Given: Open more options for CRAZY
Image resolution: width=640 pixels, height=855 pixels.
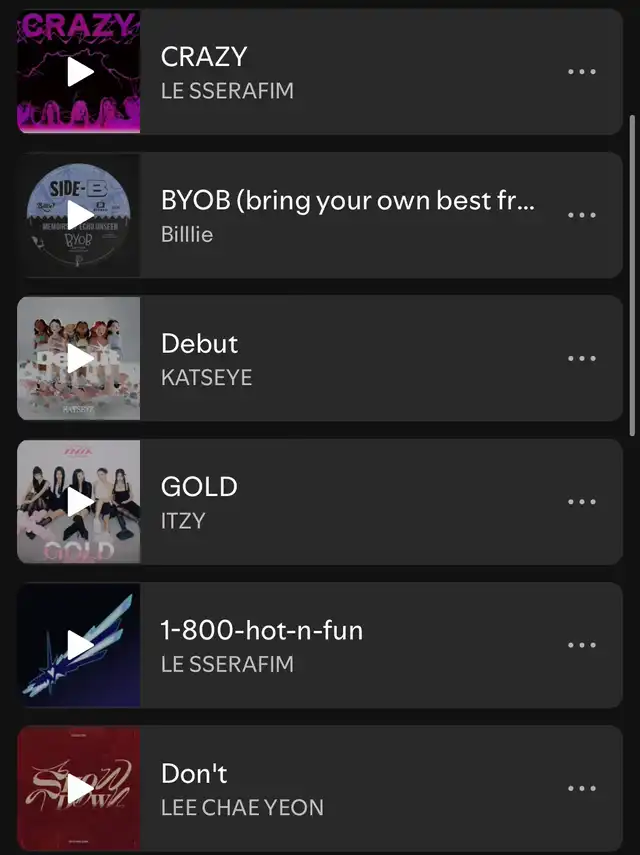Looking at the screenshot, I should [x=581, y=72].
